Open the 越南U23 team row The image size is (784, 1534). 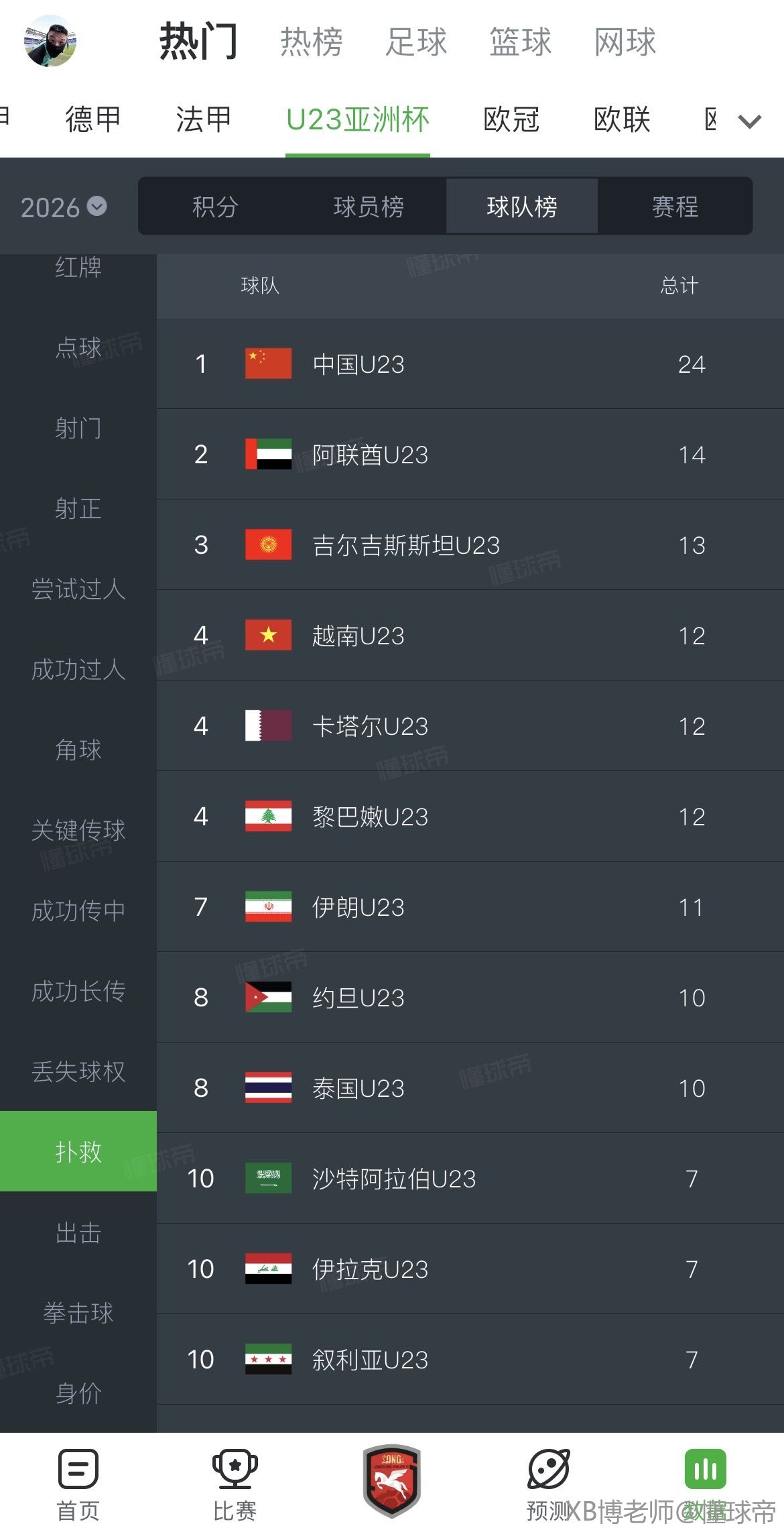[469, 636]
